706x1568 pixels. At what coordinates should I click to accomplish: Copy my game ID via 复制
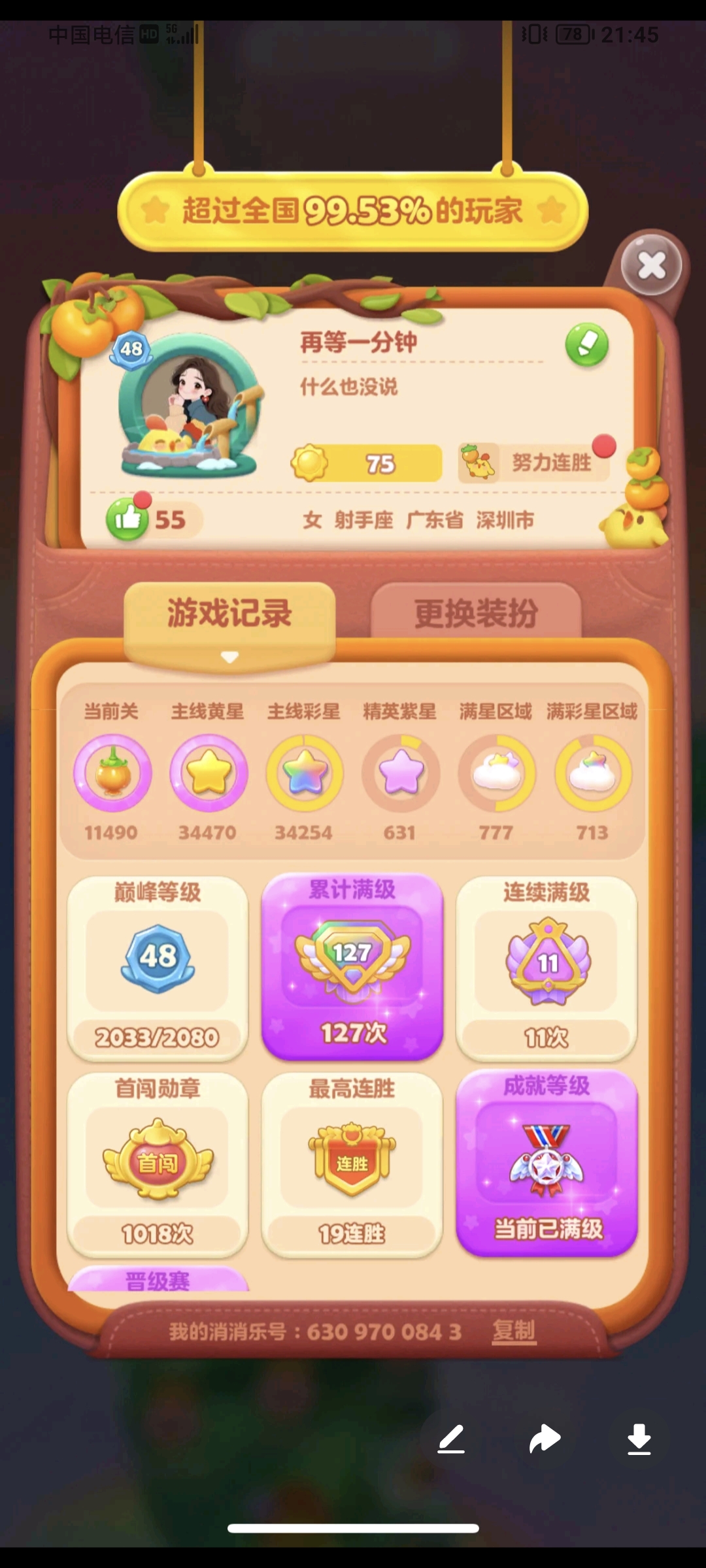click(514, 1331)
